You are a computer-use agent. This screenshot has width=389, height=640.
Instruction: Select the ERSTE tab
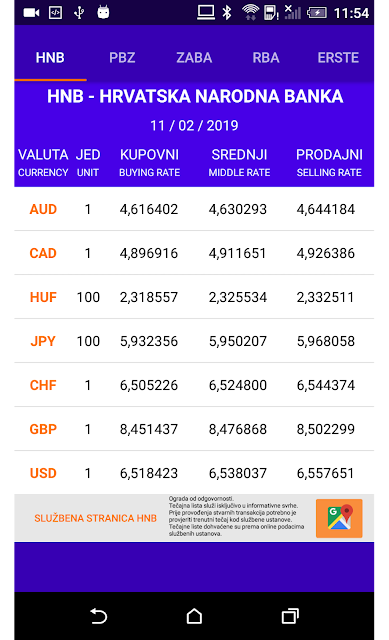point(338,58)
